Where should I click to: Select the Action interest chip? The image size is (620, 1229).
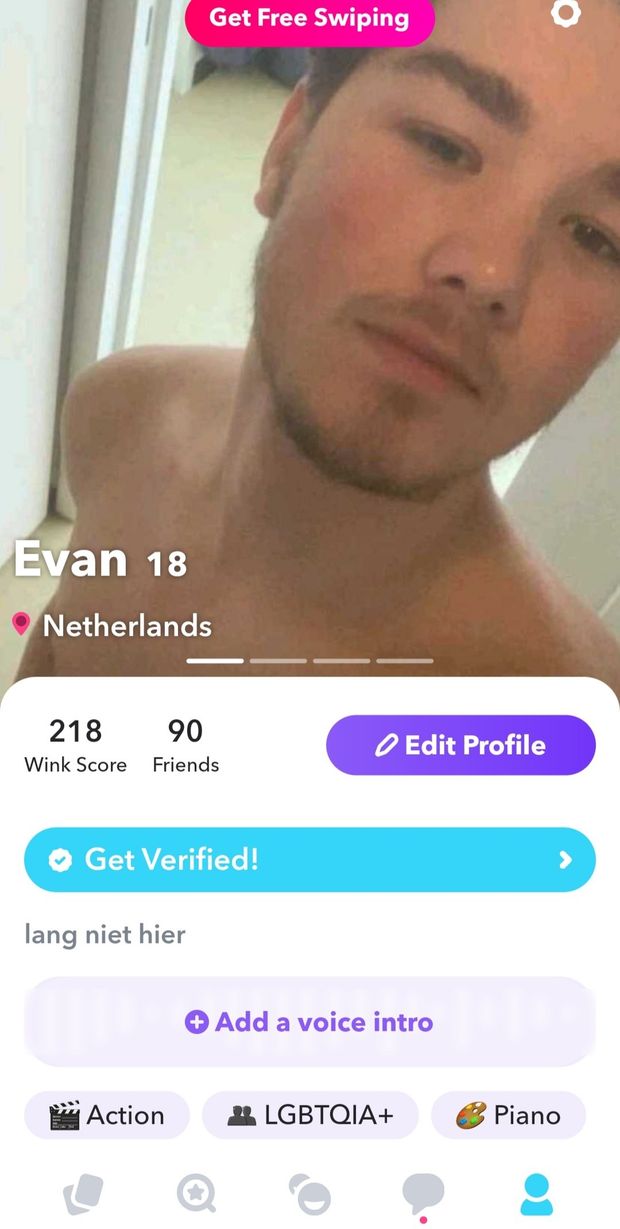tap(107, 1115)
